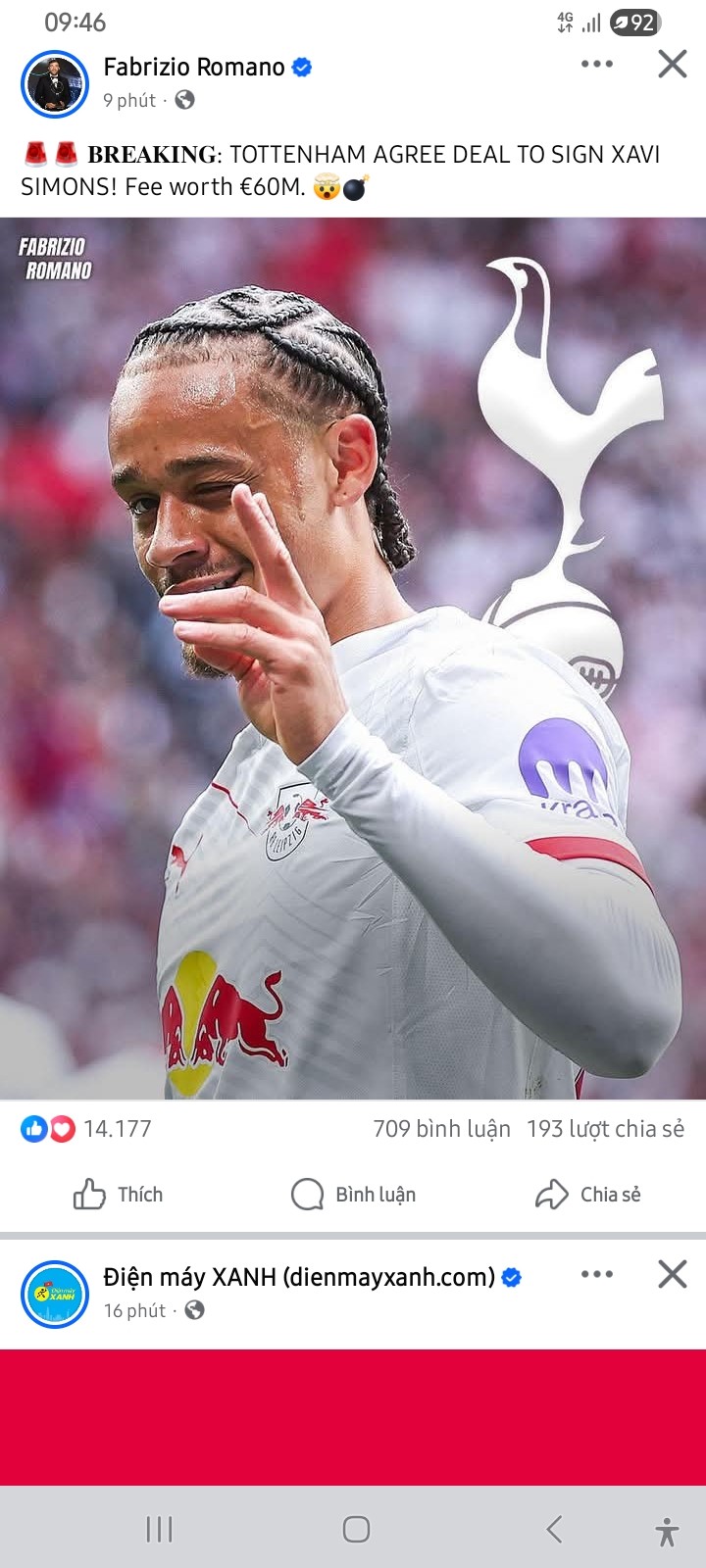The image size is (706, 1568).
Task: Like the post with Thích
Action: [118, 1195]
